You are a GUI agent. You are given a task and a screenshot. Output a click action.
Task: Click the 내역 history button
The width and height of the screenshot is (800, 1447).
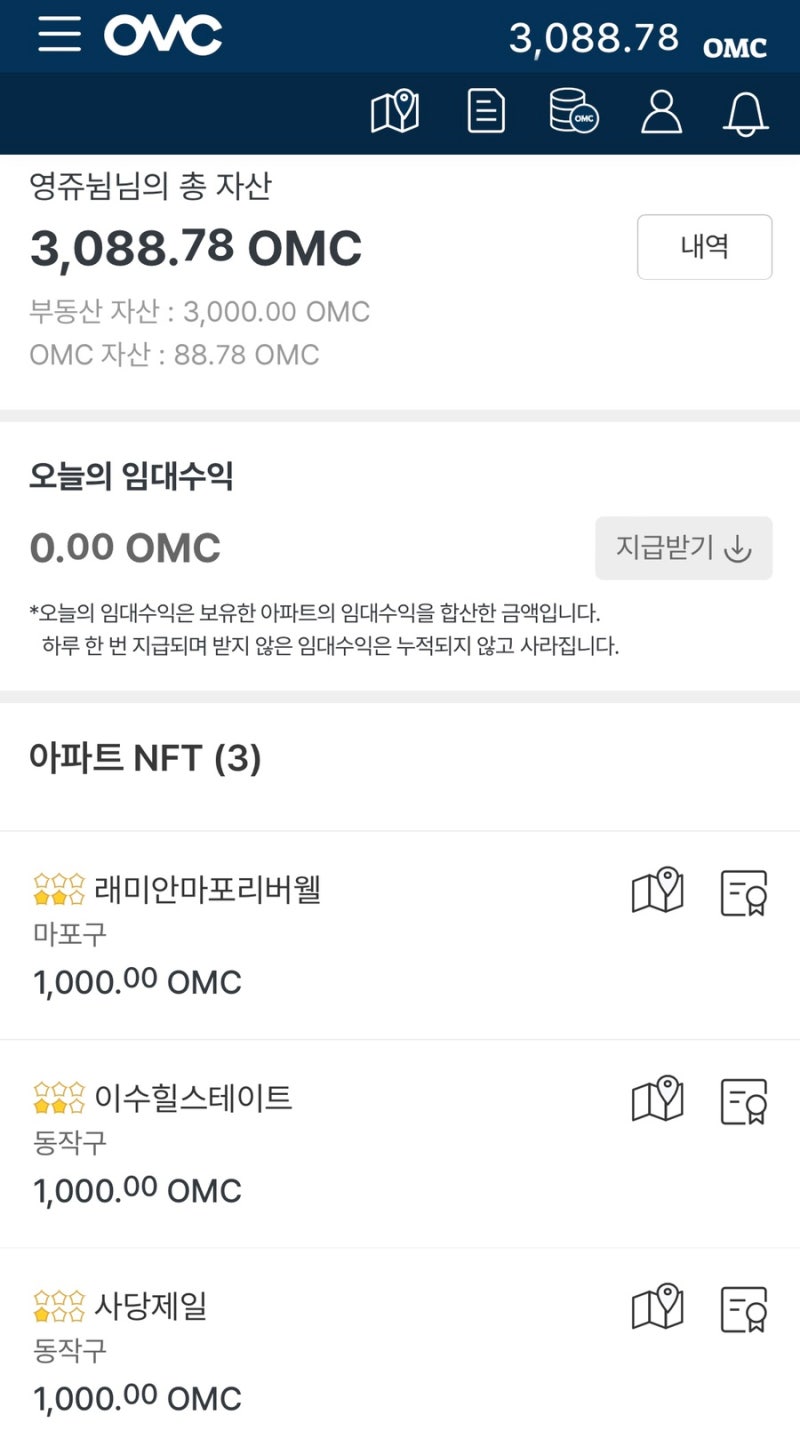click(x=704, y=247)
